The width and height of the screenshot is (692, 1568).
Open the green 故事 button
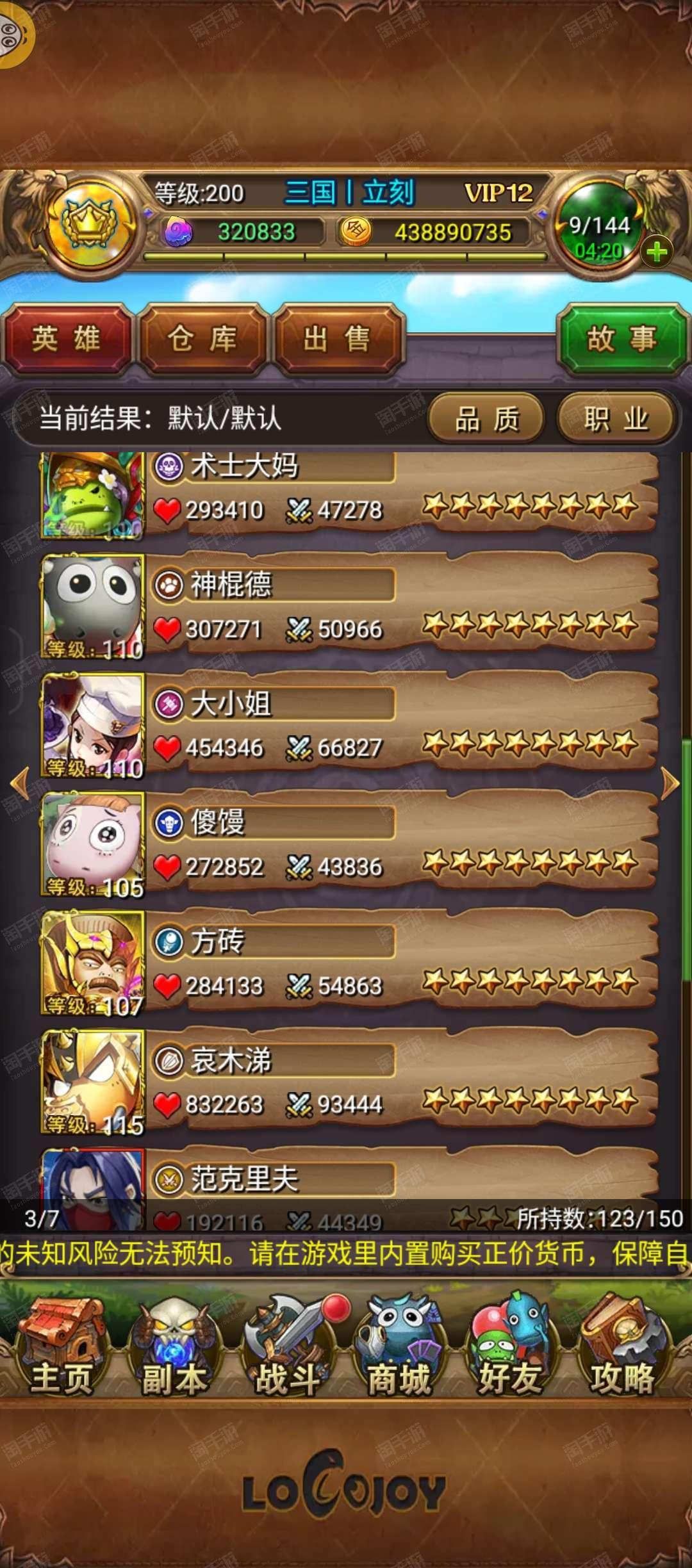coord(622,339)
